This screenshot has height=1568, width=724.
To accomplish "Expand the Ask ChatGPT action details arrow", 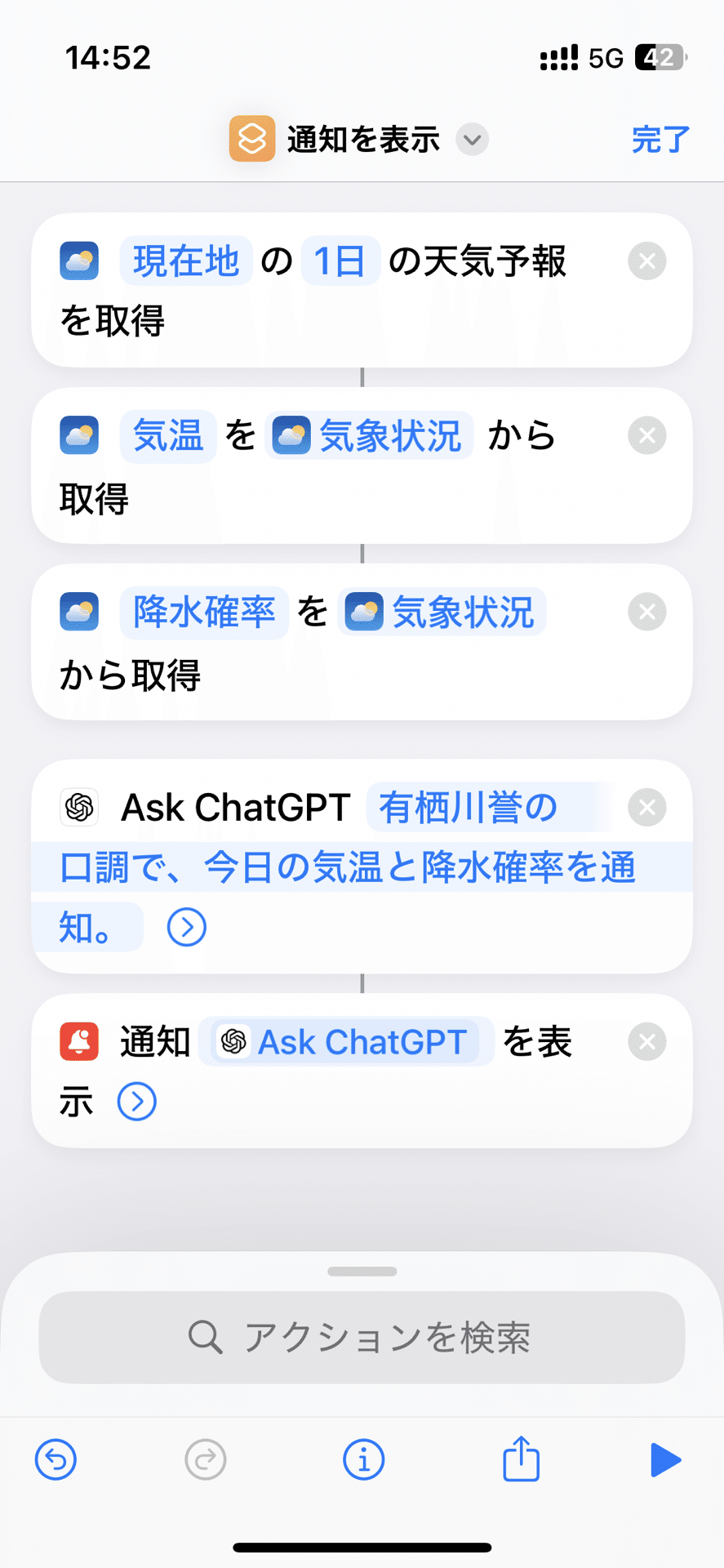I will (186, 927).
